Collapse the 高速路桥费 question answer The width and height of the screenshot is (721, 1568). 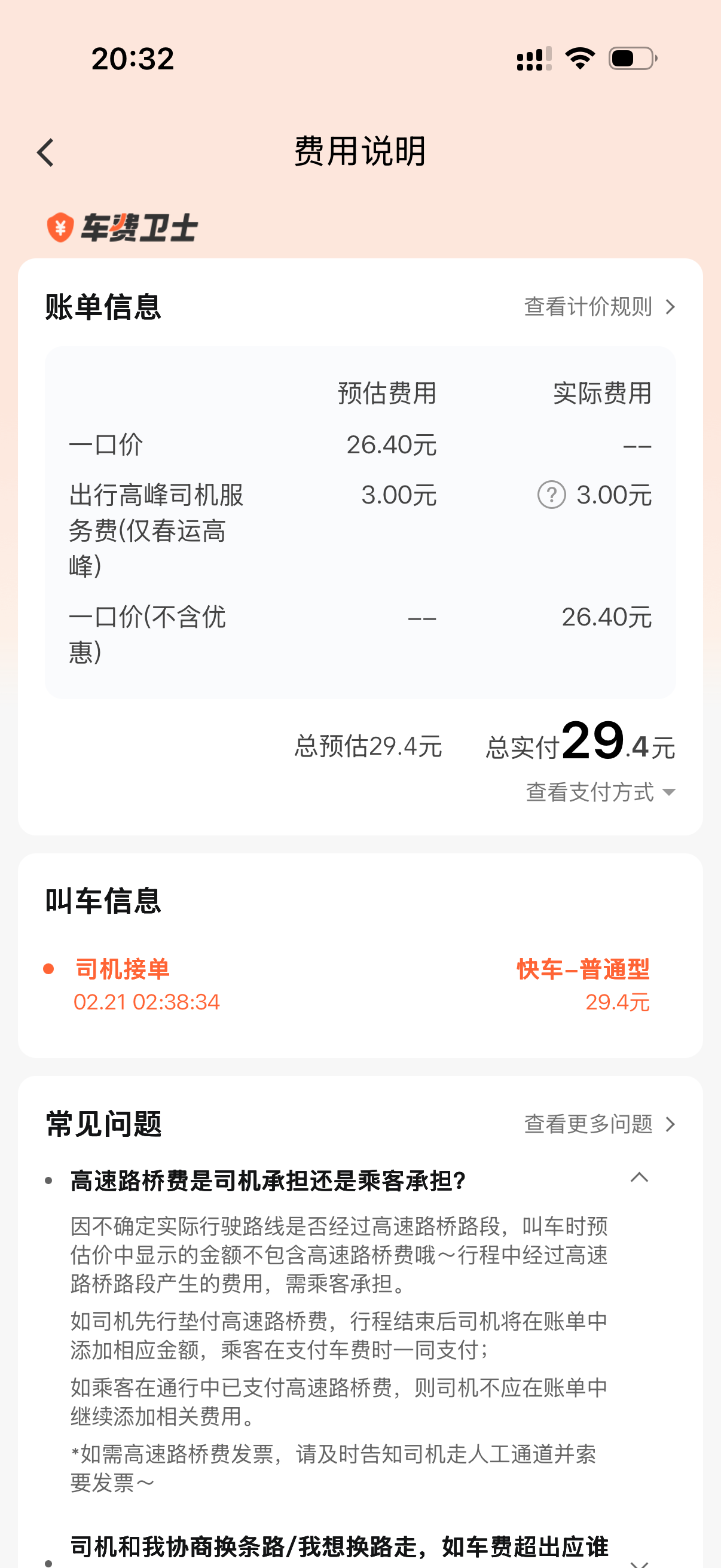[639, 1177]
